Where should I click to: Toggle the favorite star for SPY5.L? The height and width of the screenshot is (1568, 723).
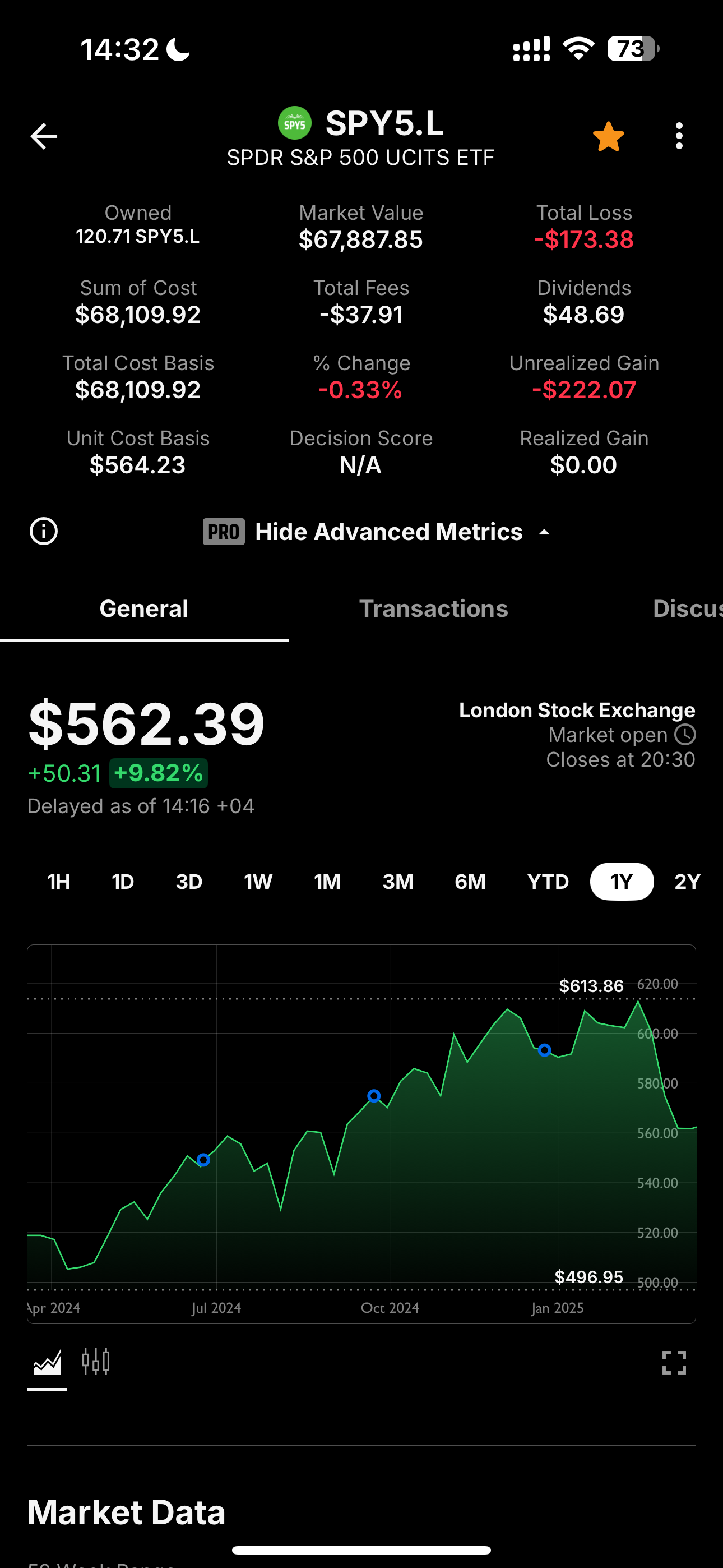click(x=608, y=136)
